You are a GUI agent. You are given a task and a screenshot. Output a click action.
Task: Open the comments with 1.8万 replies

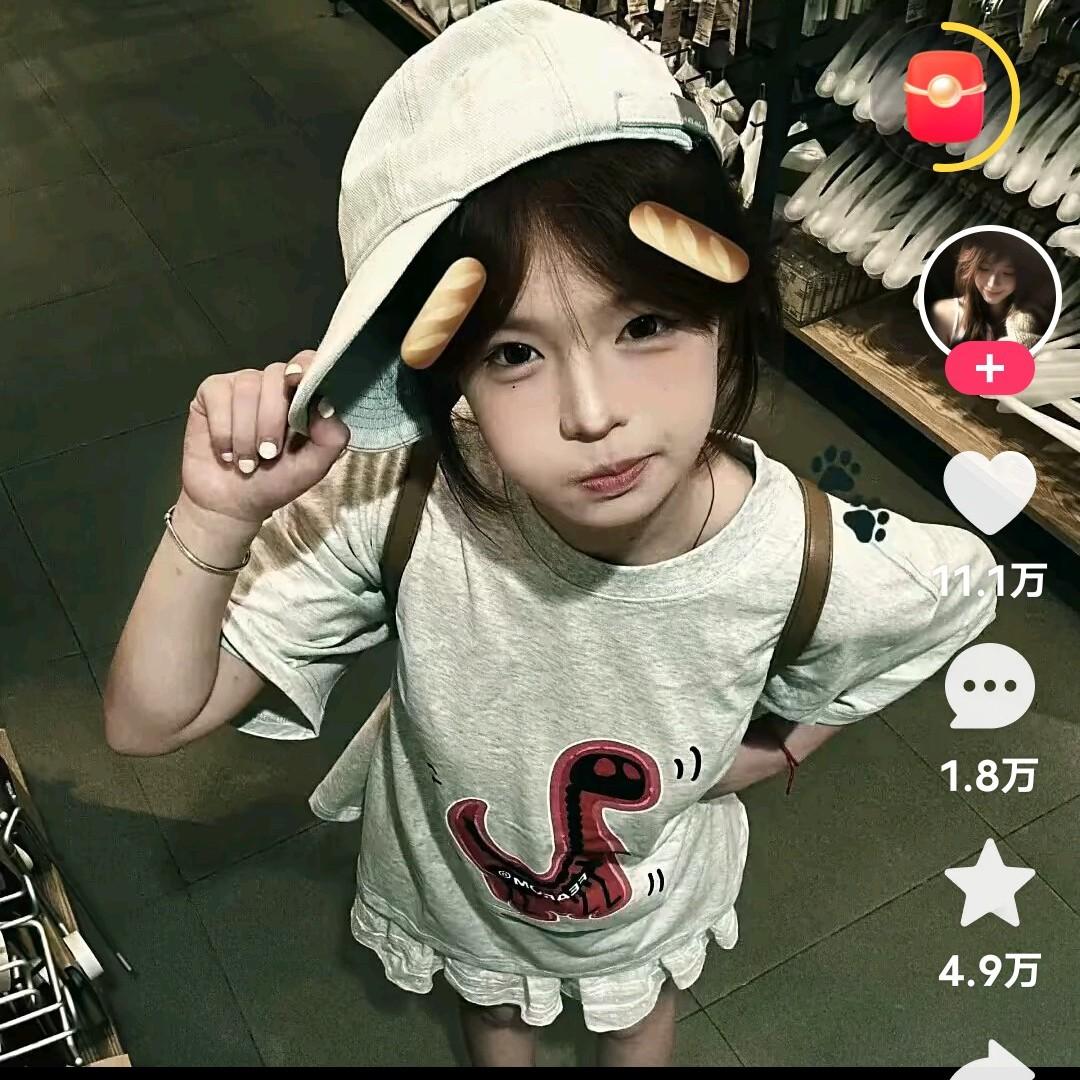point(989,687)
